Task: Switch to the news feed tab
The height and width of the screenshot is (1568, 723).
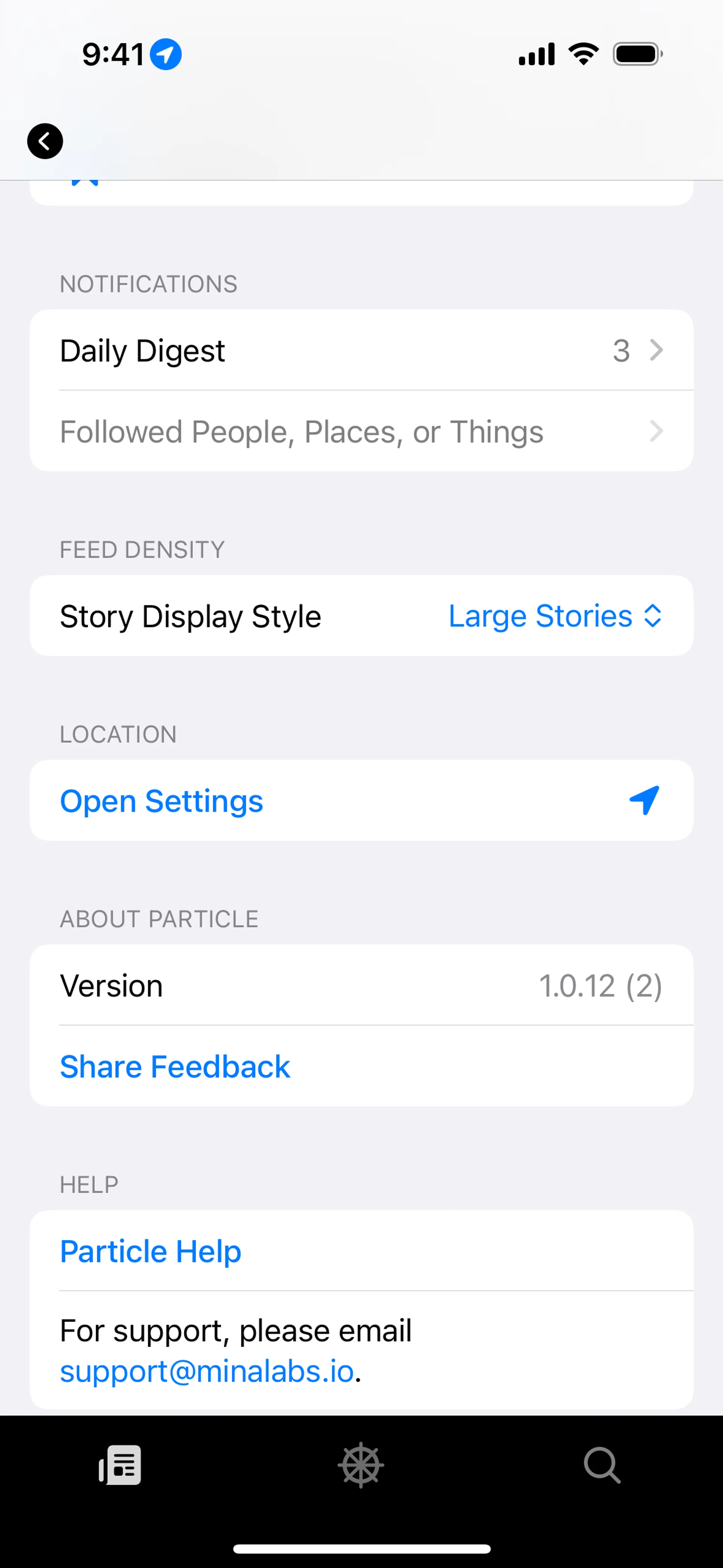Action: pos(120,1465)
